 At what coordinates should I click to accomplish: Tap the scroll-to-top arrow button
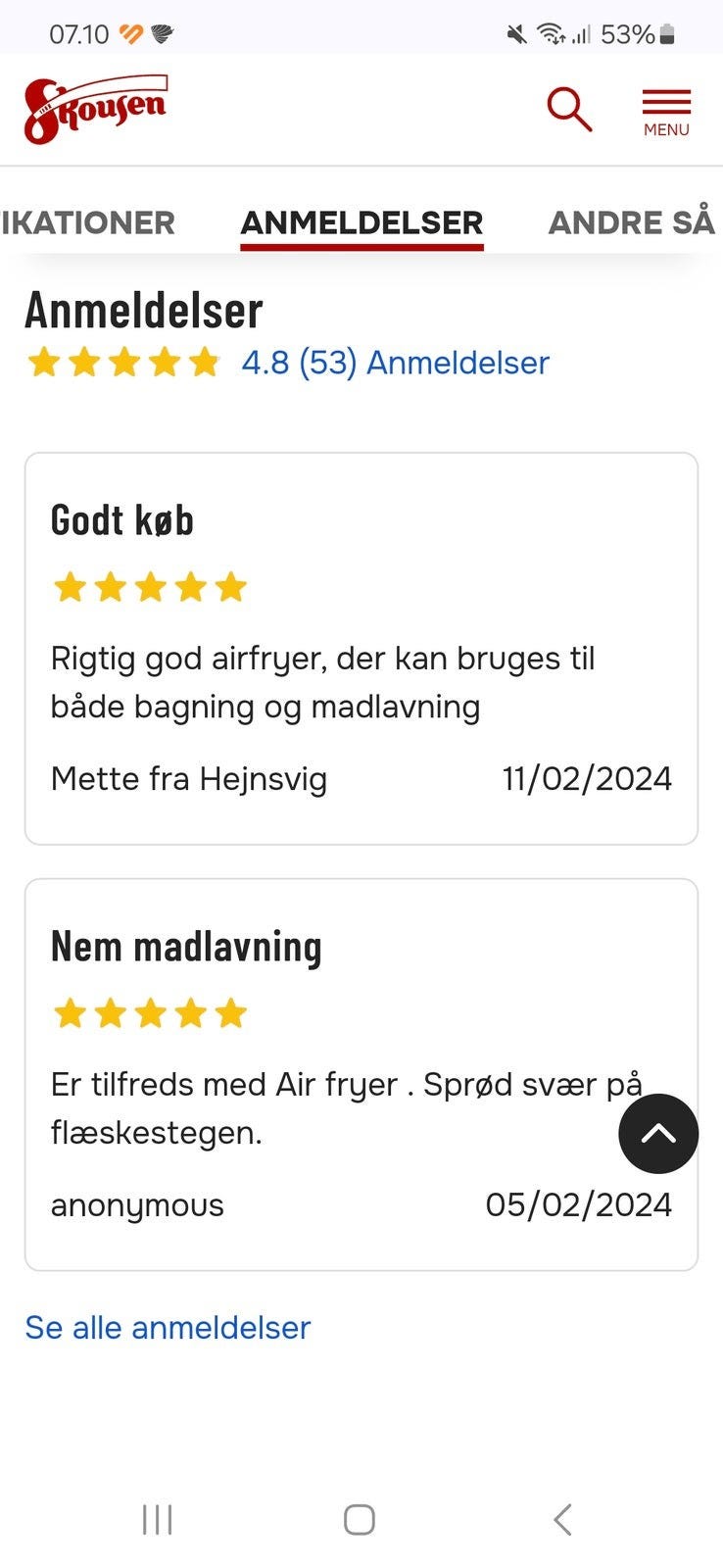coord(657,1134)
